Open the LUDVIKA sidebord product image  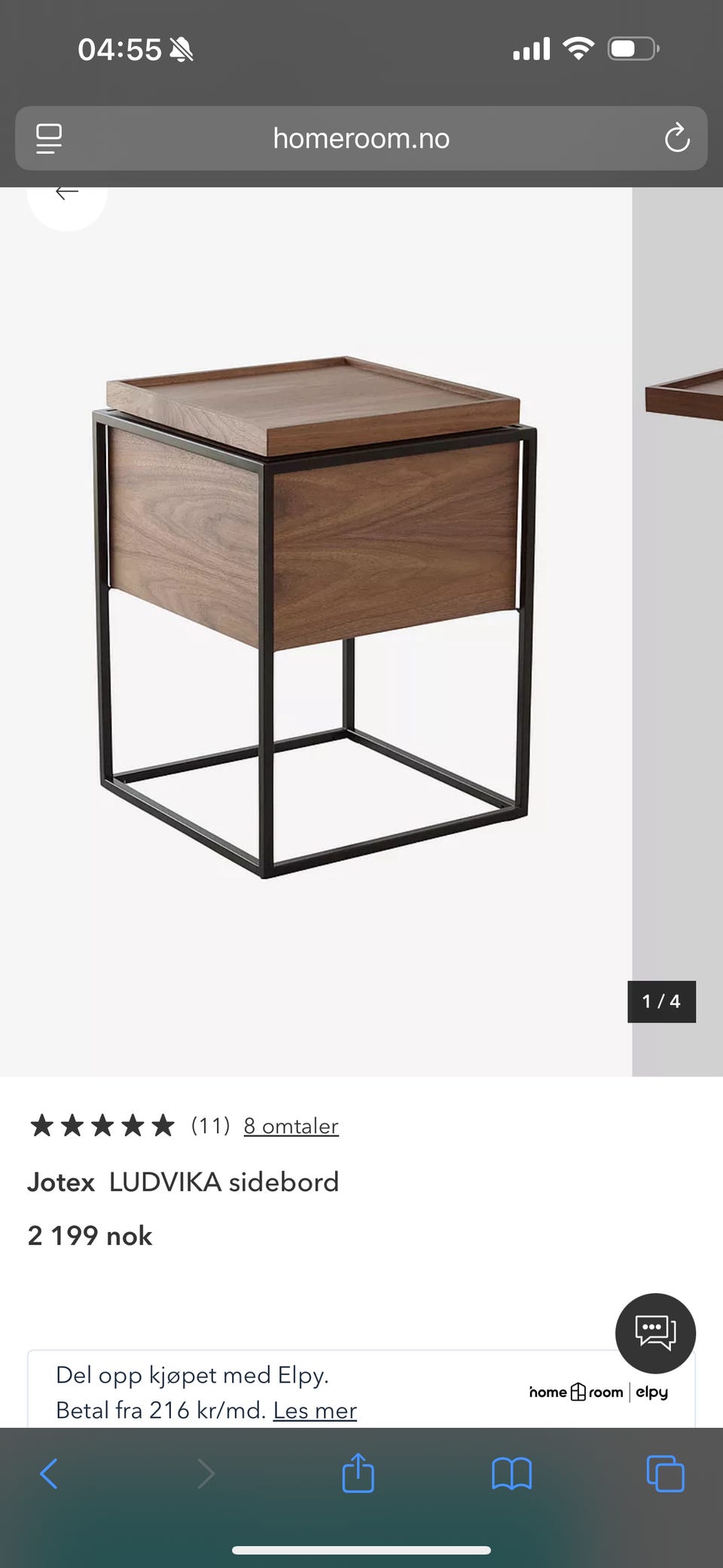tap(315, 616)
